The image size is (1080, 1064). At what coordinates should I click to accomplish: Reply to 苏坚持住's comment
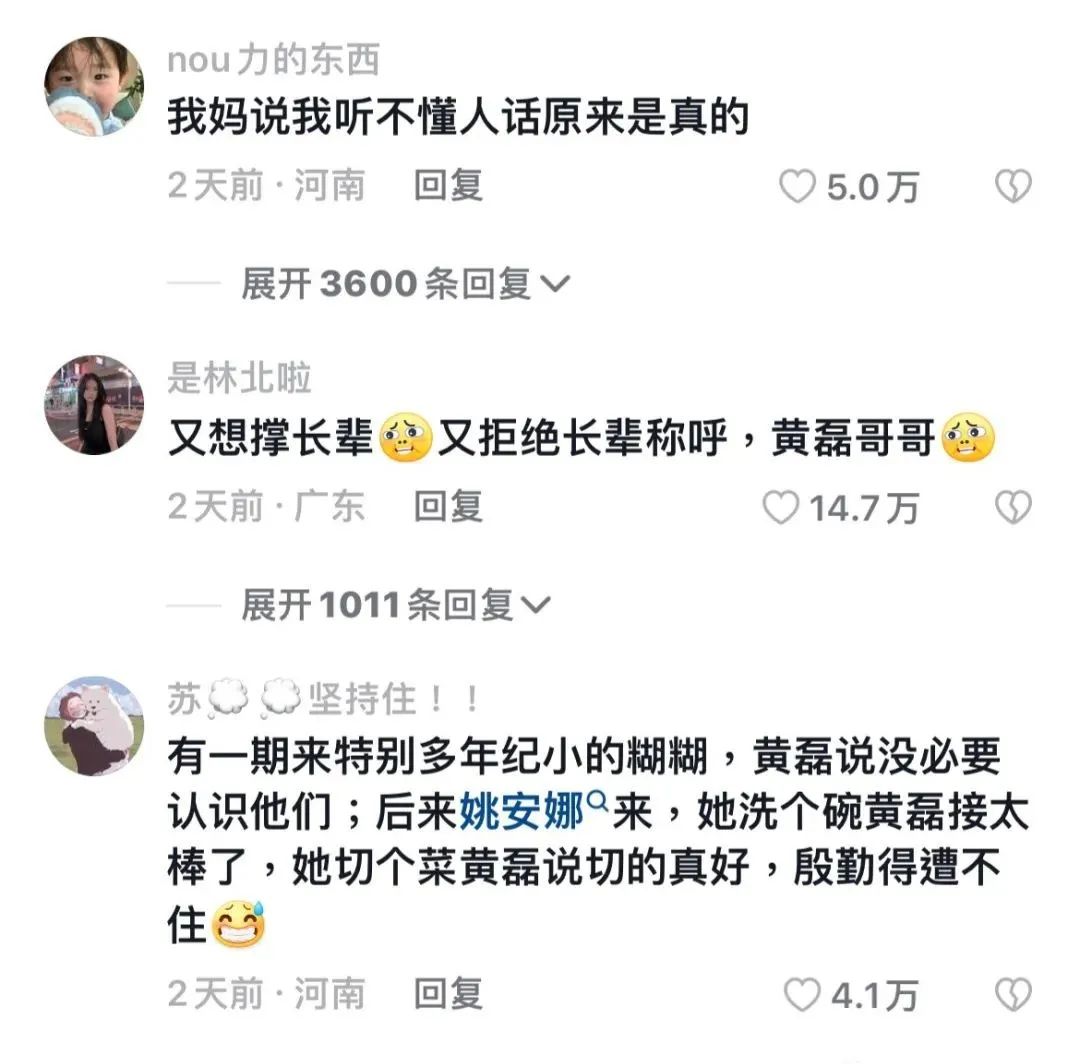pos(448,993)
